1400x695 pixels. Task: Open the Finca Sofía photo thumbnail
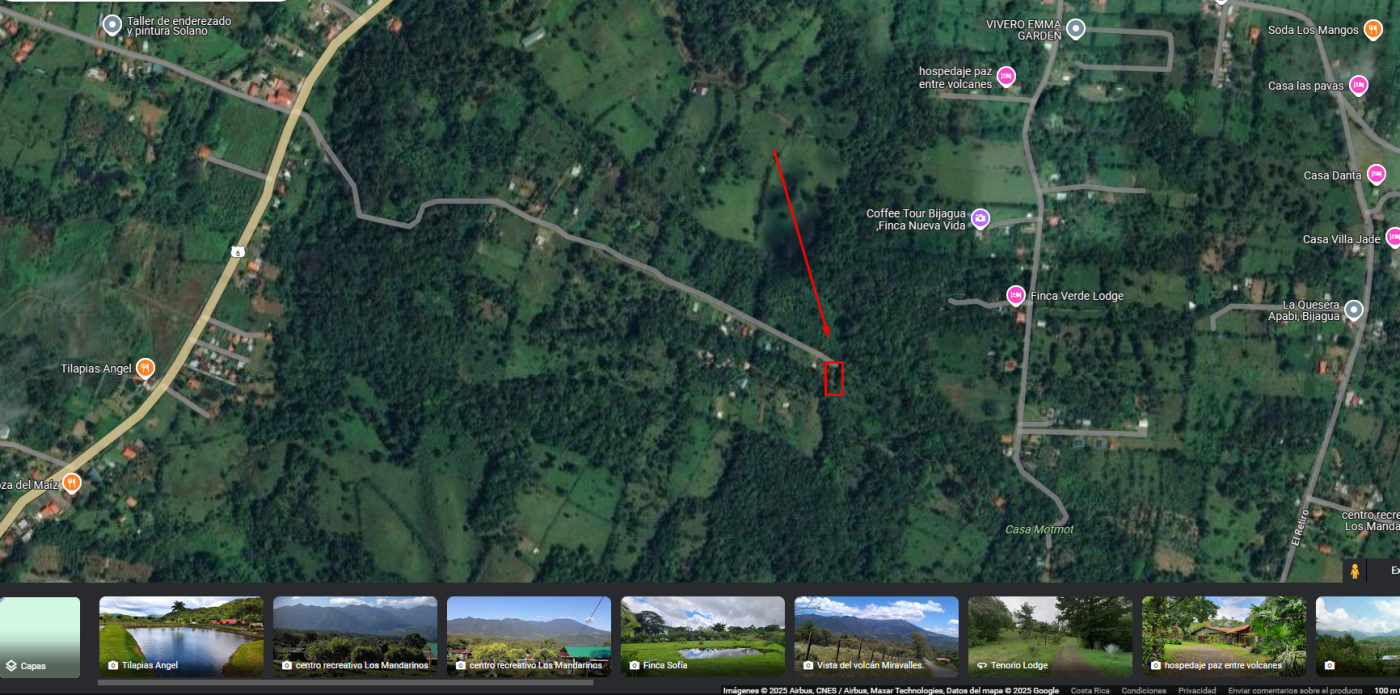pyautogui.click(x=702, y=635)
